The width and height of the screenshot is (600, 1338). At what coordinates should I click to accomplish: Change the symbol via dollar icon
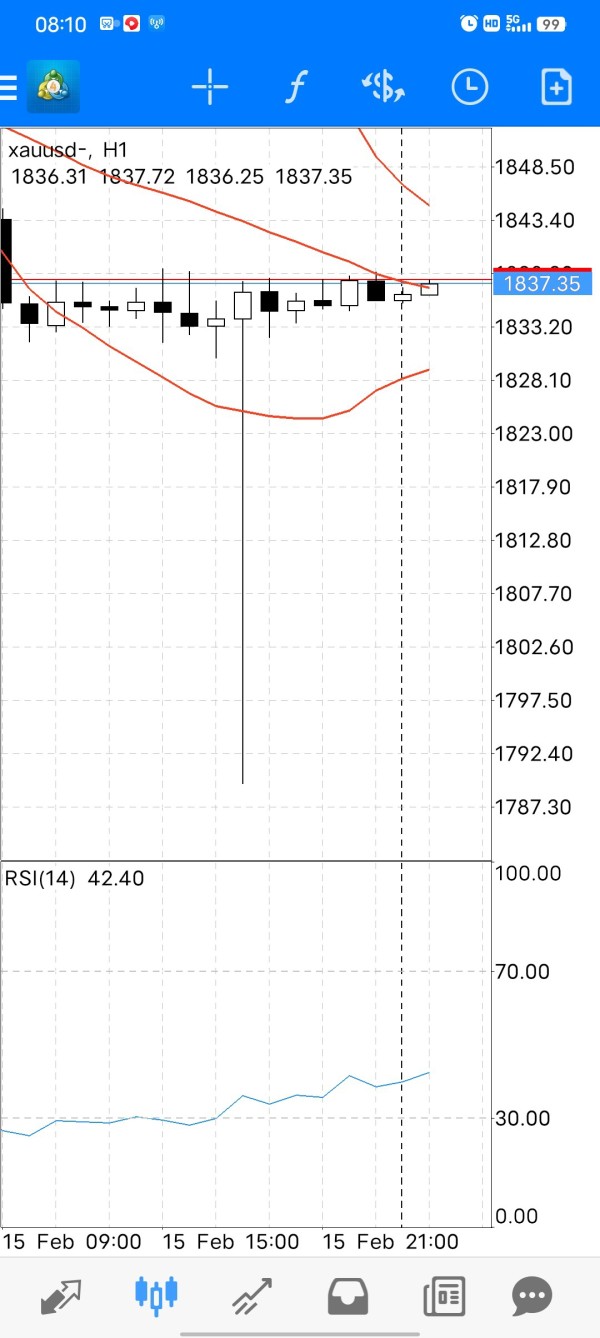pyautogui.click(x=383, y=88)
